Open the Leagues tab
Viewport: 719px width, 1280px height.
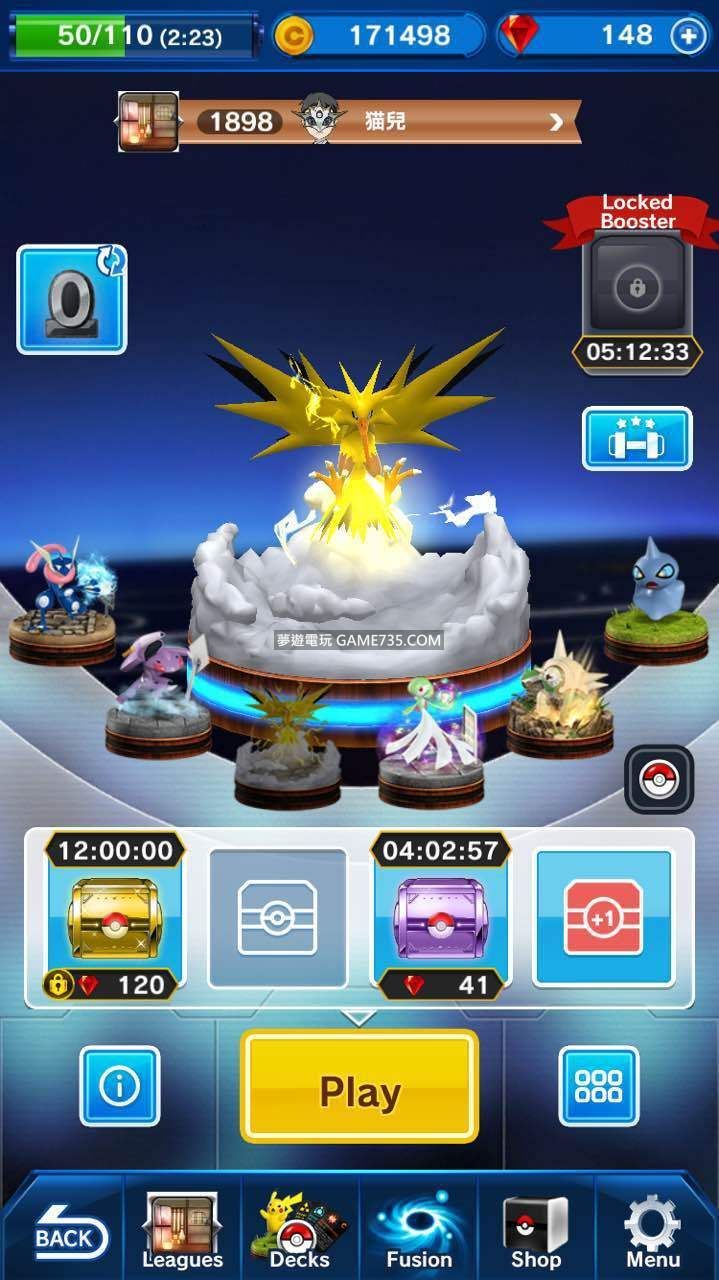click(x=182, y=1230)
